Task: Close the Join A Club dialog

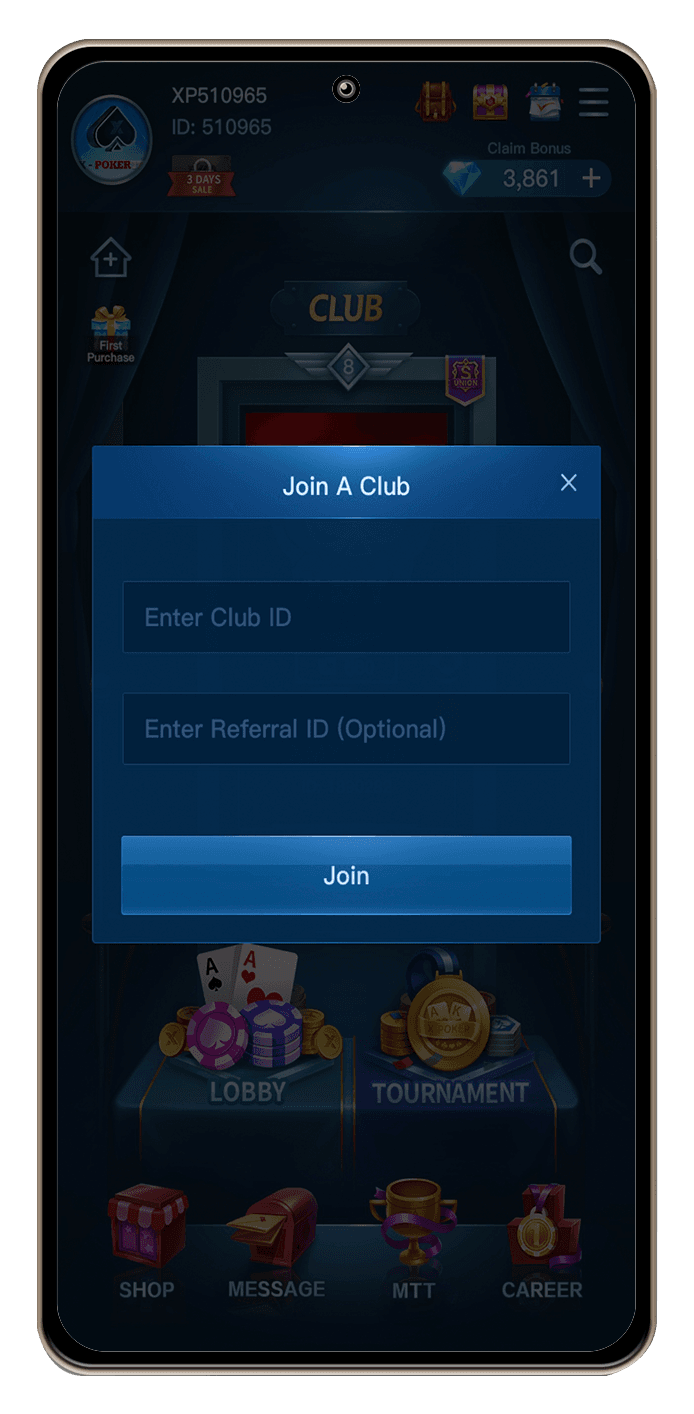Action: coord(569,483)
